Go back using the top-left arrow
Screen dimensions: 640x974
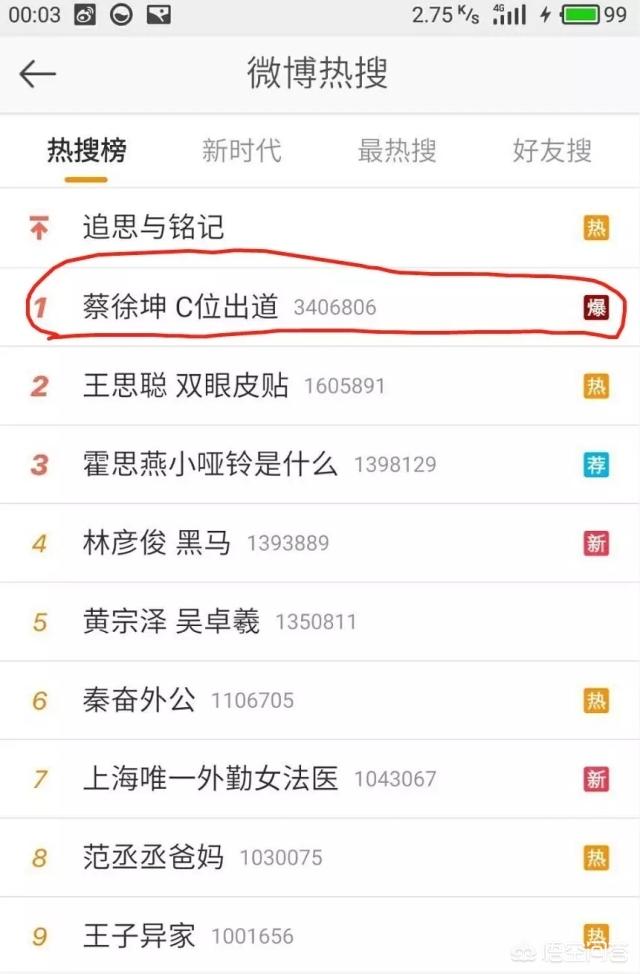tap(38, 74)
